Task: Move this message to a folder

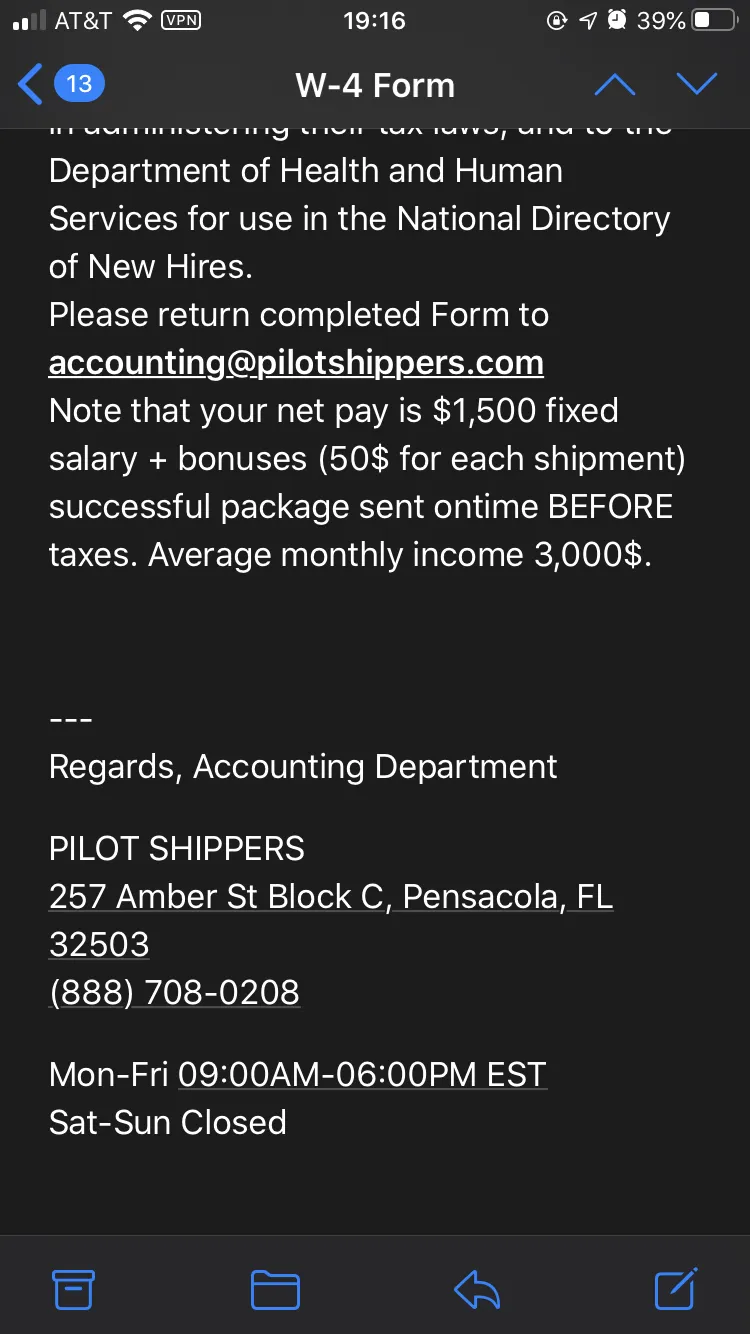Action: pyautogui.click(x=275, y=1289)
